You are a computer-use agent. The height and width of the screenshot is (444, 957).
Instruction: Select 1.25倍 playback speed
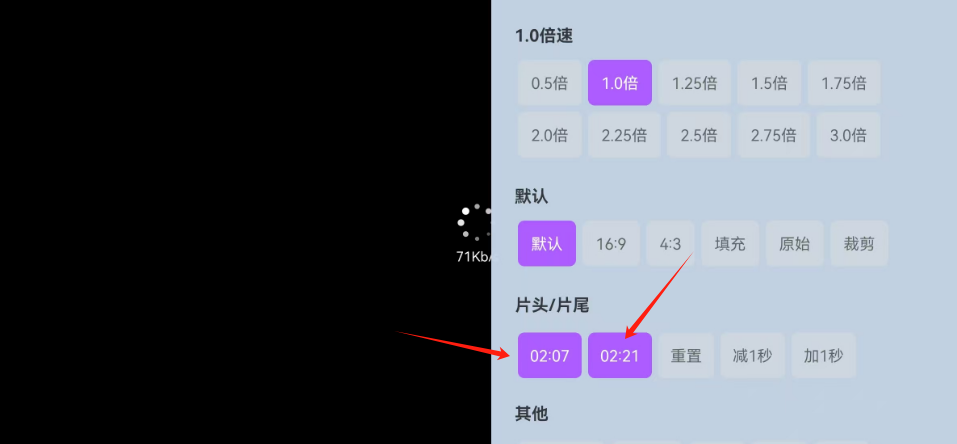coord(694,83)
